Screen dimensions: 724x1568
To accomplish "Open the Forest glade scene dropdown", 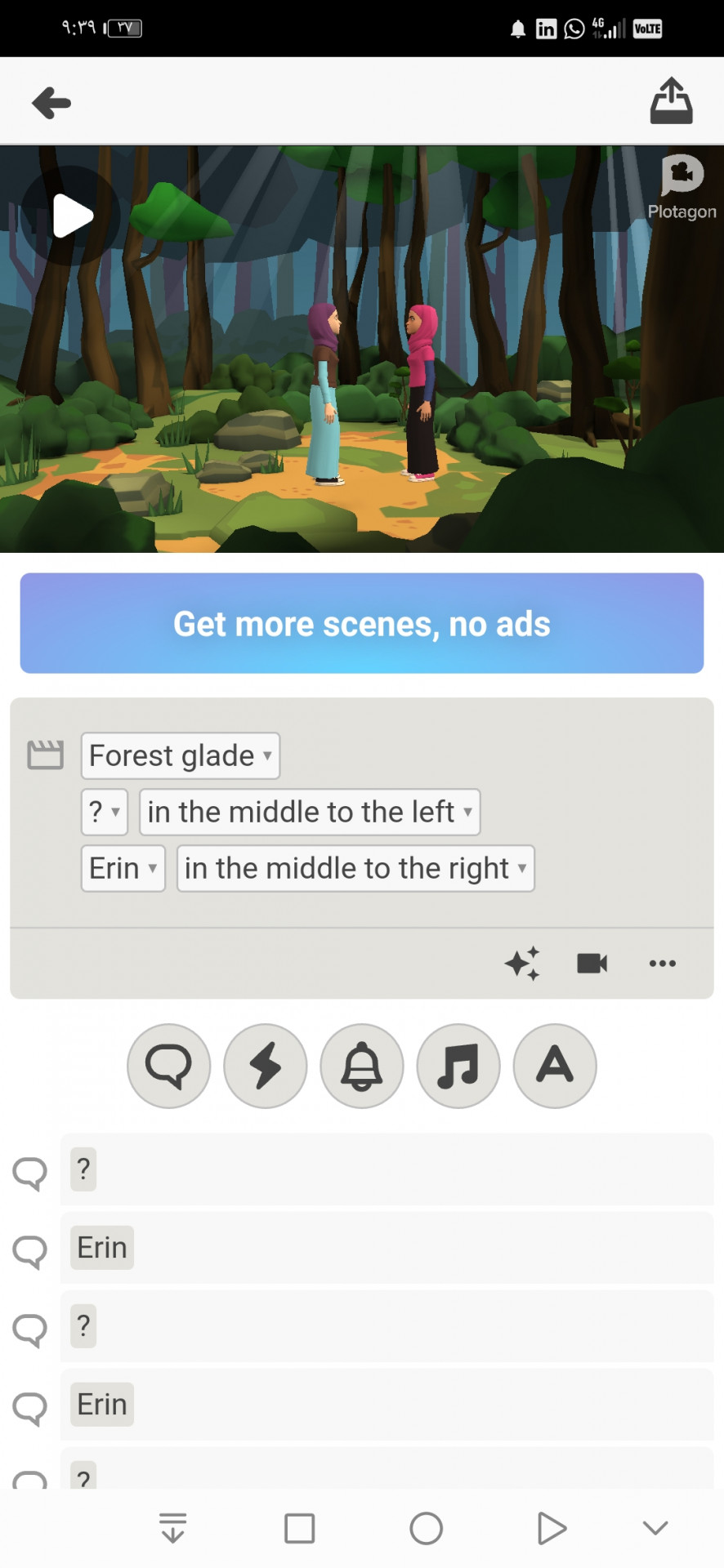I will (181, 755).
